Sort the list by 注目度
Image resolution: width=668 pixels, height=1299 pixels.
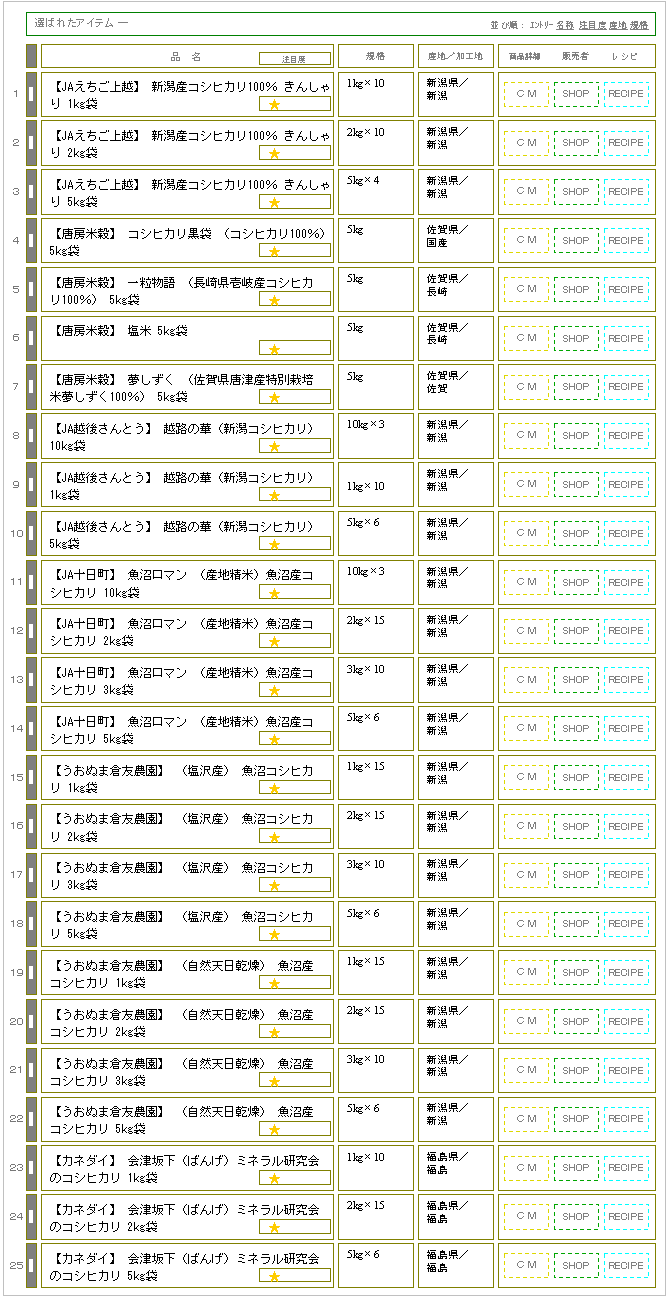tap(592, 24)
